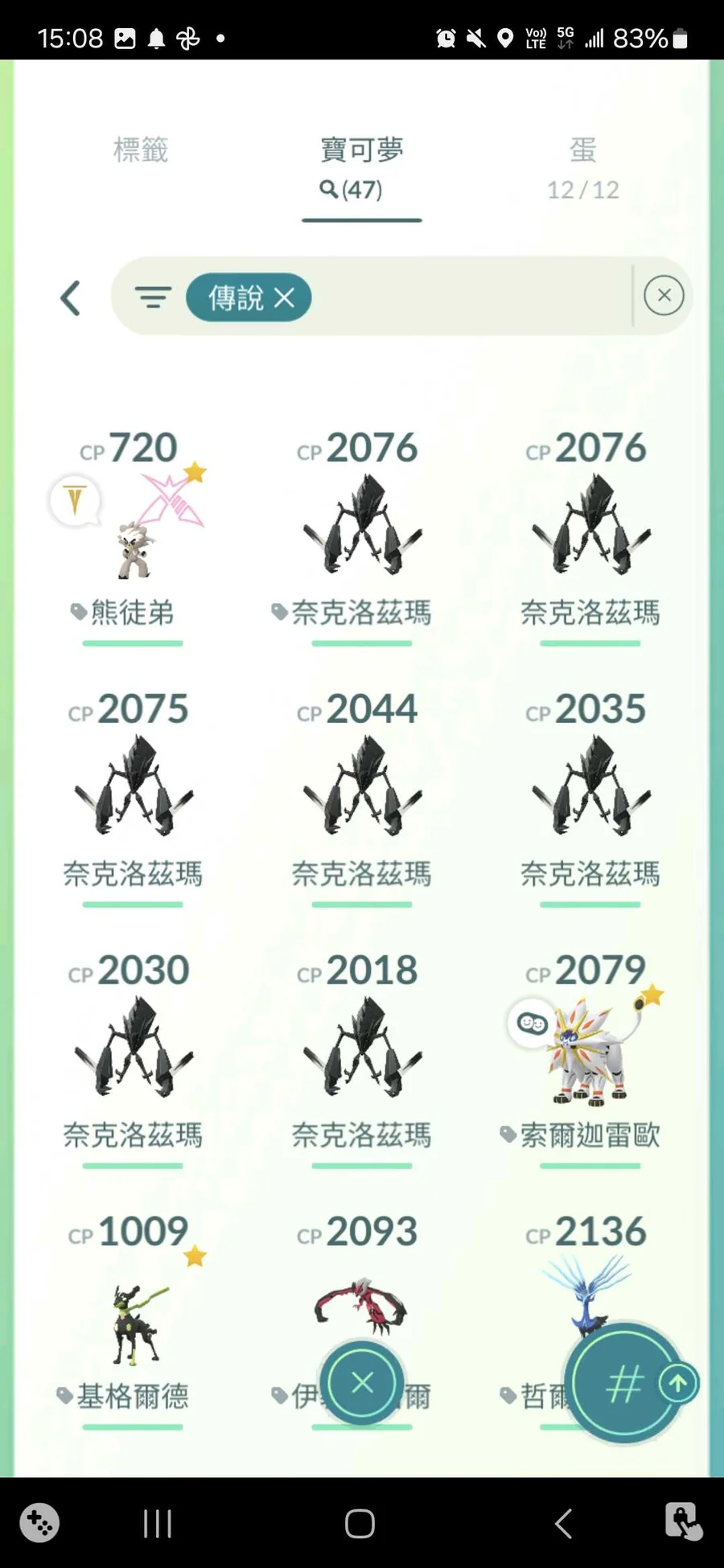
Task: Close the Pokémon list with the X button
Action: click(x=362, y=1382)
